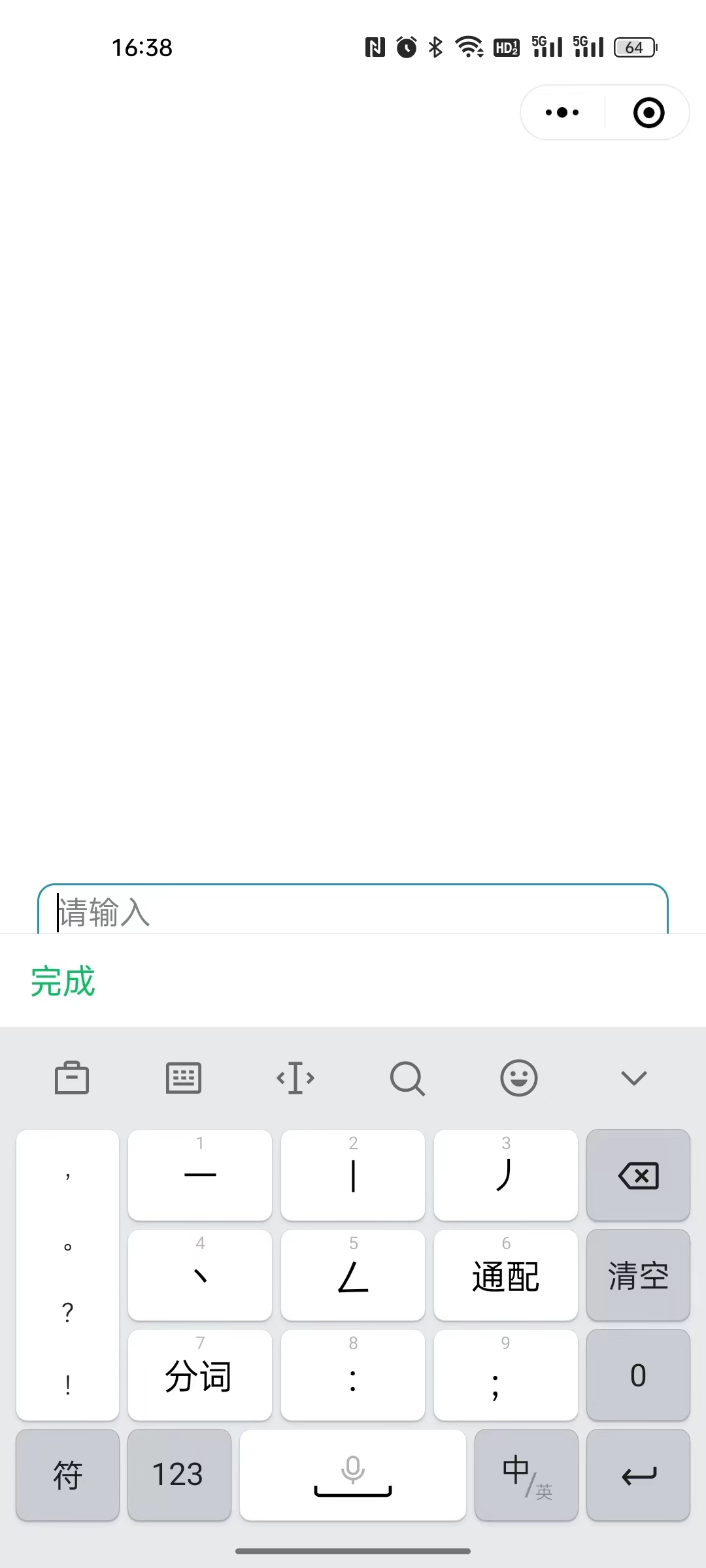Open the 符 symbols keyboard
This screenshot has height=1568, width=706.
pos(67,1475)
